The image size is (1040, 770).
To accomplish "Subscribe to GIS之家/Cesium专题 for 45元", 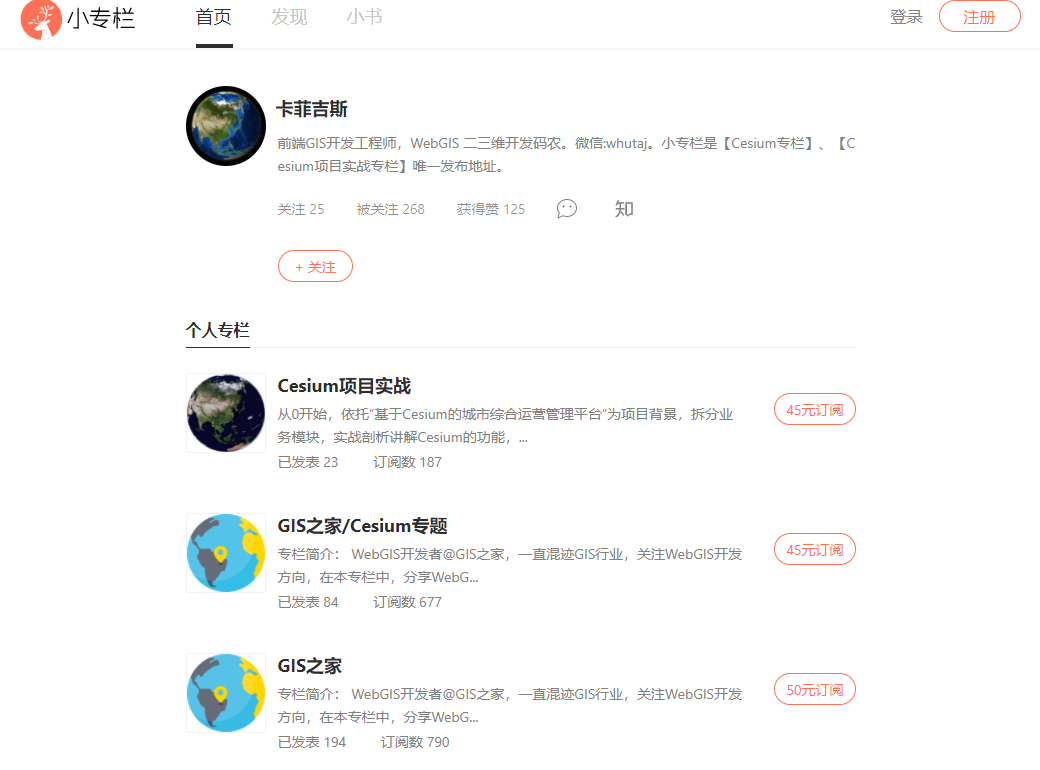I will pyautogui.click(x=814, y=549).
